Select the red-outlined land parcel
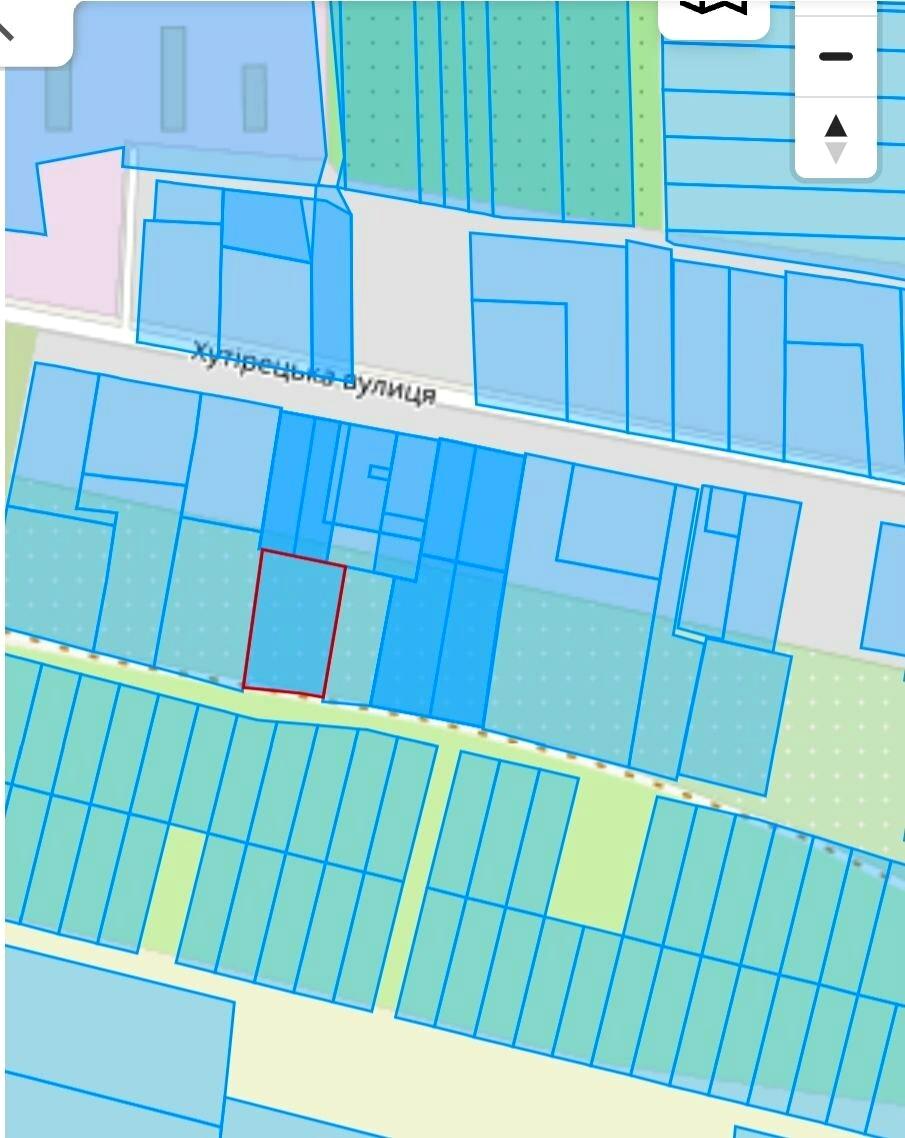This screenshot has height=1138, width=905. coord(294,625)
